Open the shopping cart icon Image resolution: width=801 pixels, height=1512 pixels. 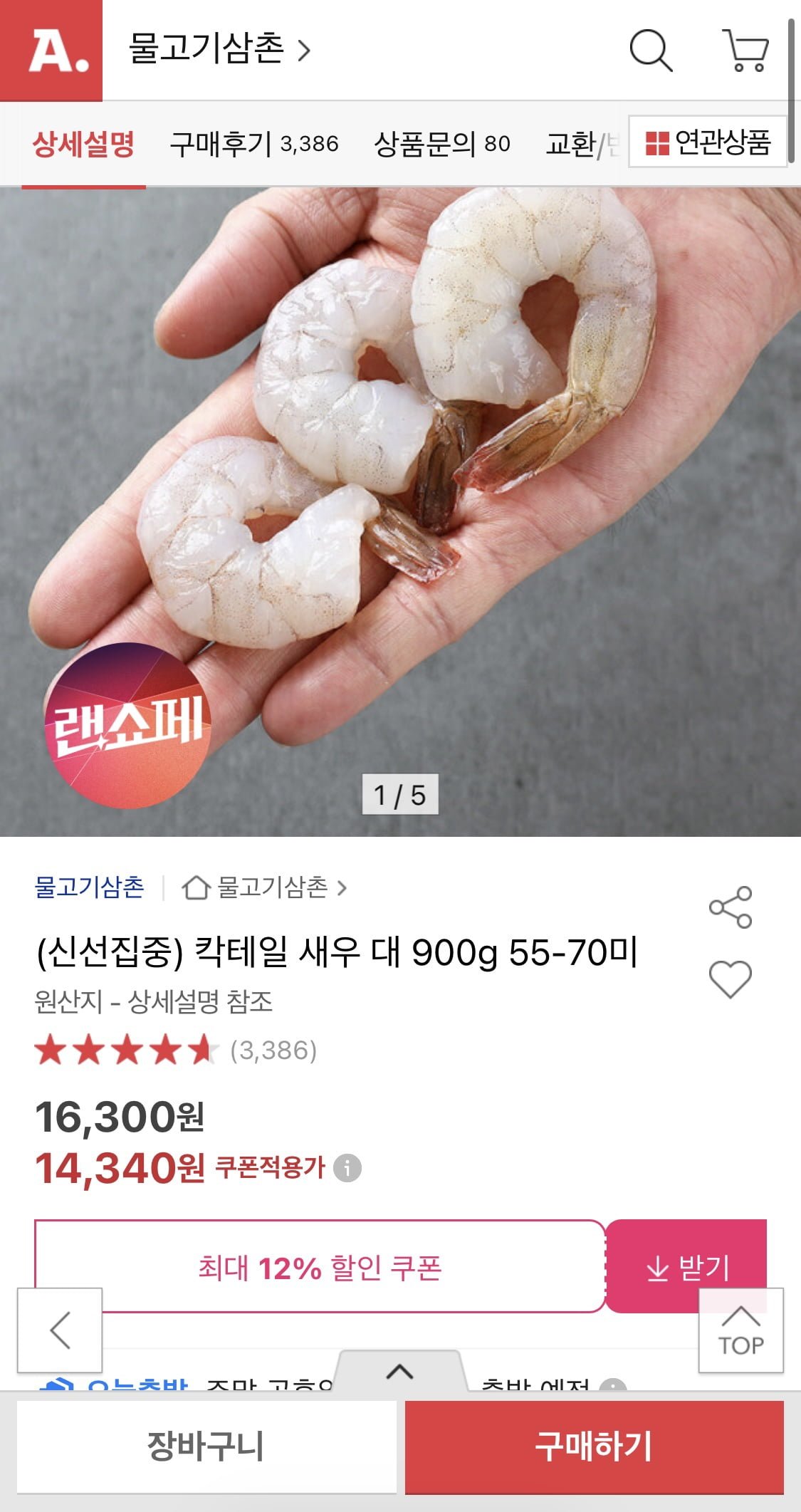745,51
